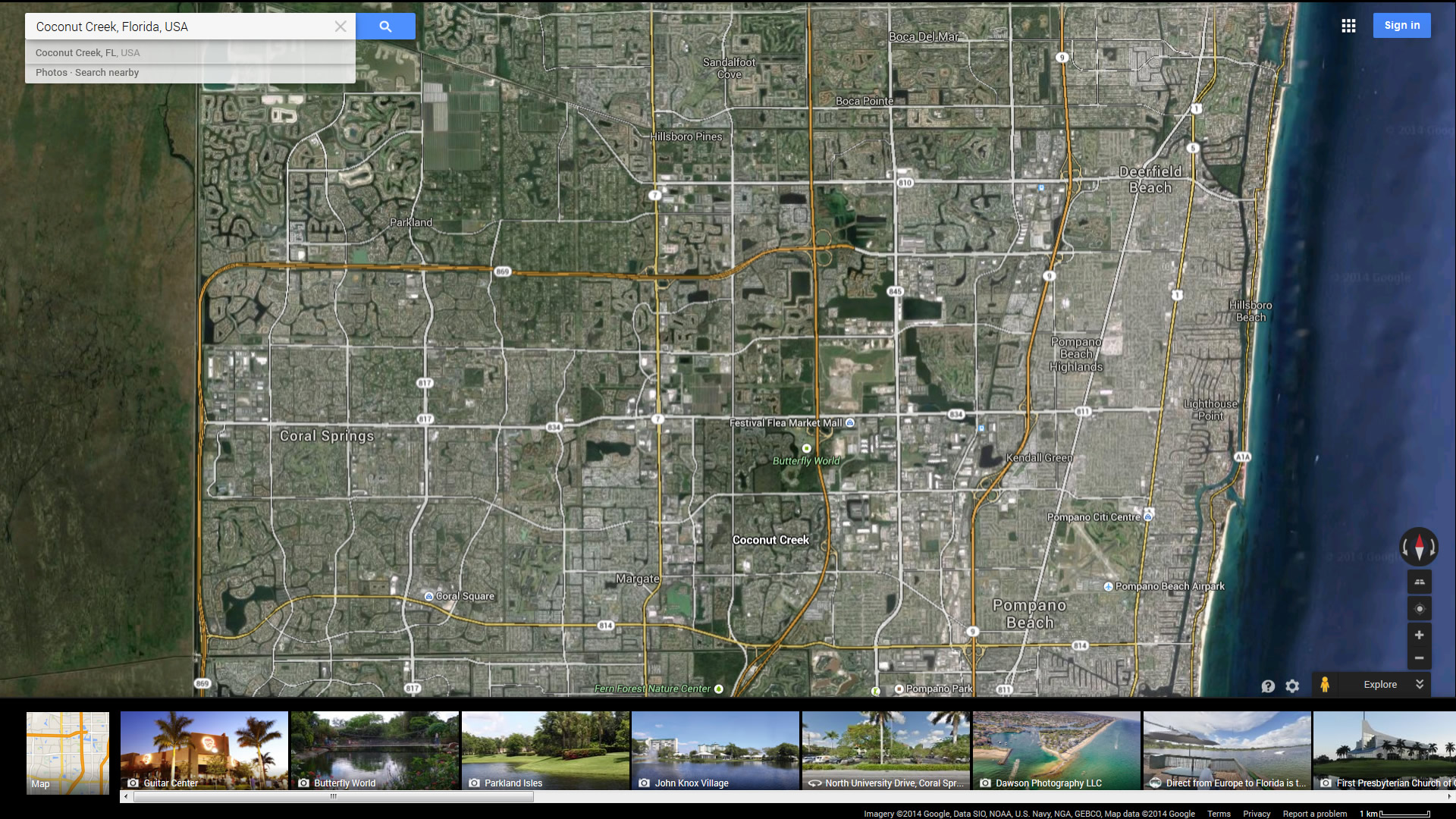The image size is (1456, 819).
Task: View John Knox Village photo
Action: click(715, 751)
